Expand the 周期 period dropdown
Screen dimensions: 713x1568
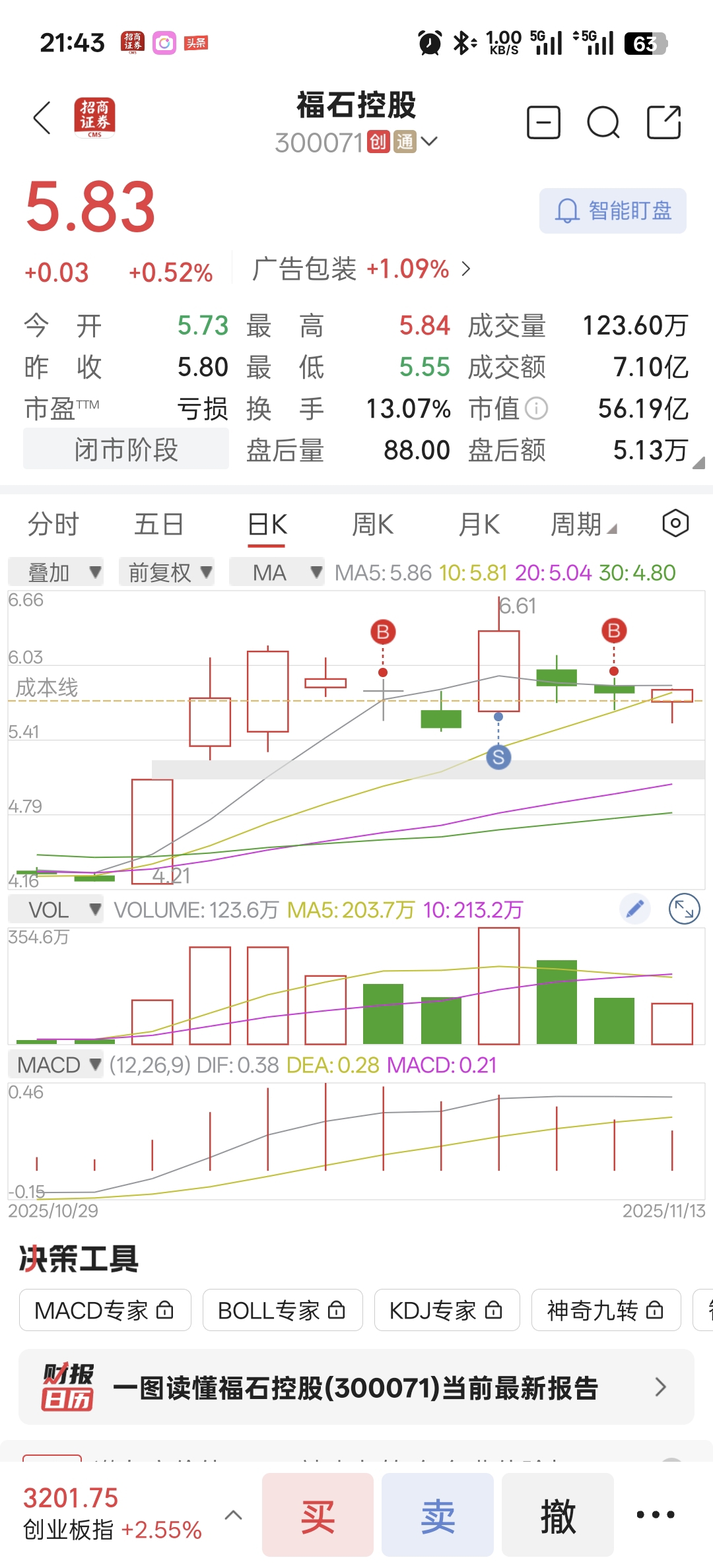[584, 525]
